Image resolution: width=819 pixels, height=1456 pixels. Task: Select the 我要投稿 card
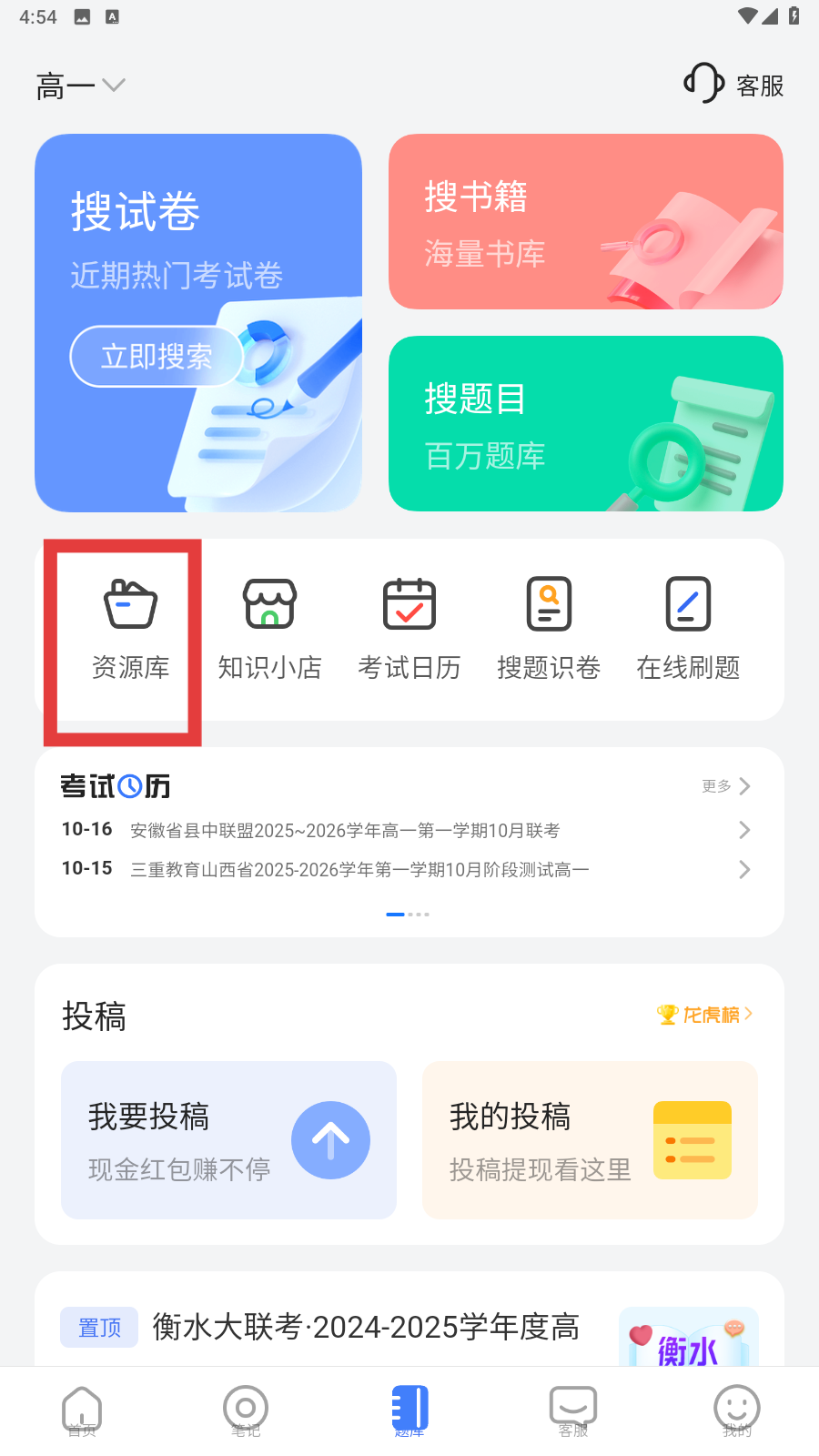point(228,1140)
